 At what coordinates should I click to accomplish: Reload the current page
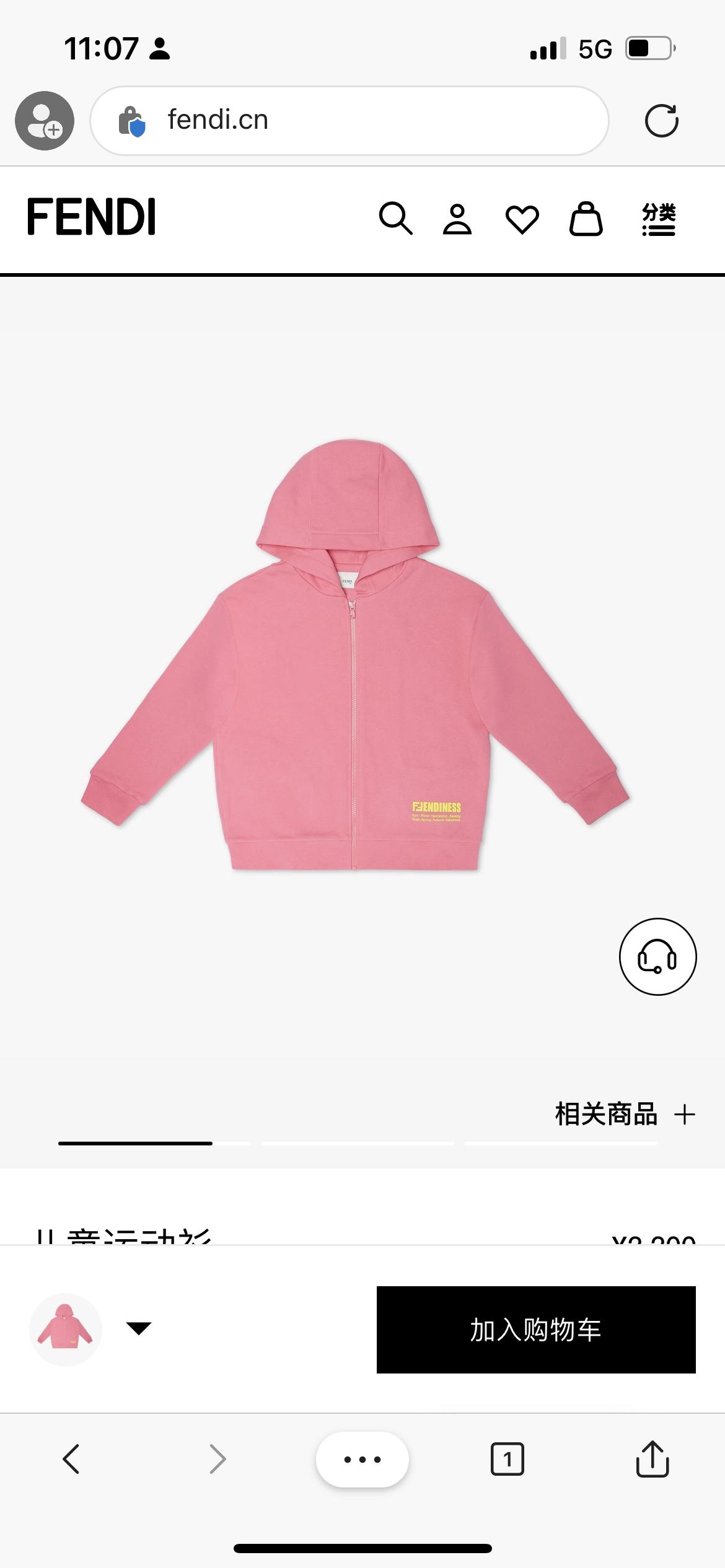(661, 121)
